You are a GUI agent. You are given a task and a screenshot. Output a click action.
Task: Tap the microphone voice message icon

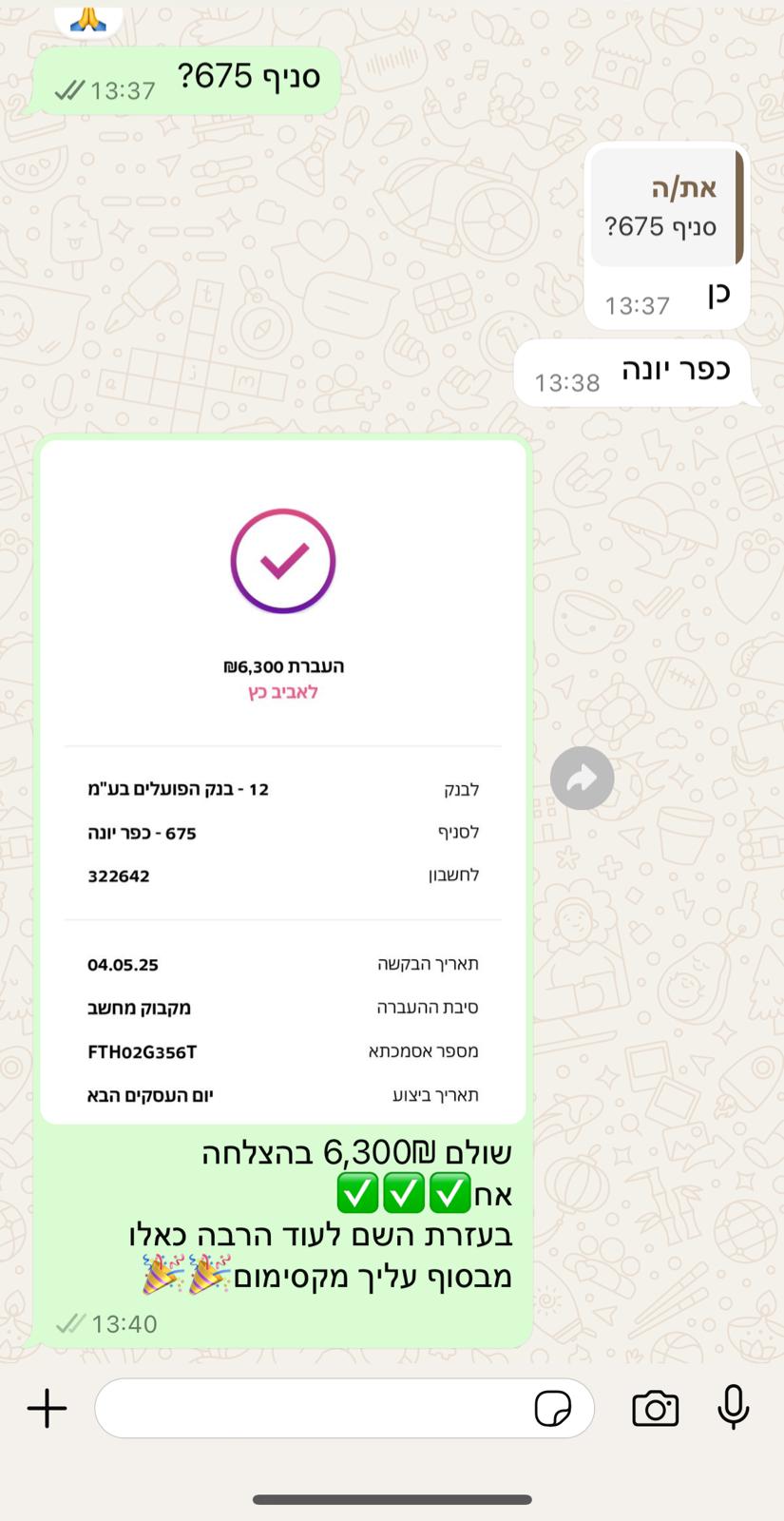pyautogui.click(x=733, y=1407)
